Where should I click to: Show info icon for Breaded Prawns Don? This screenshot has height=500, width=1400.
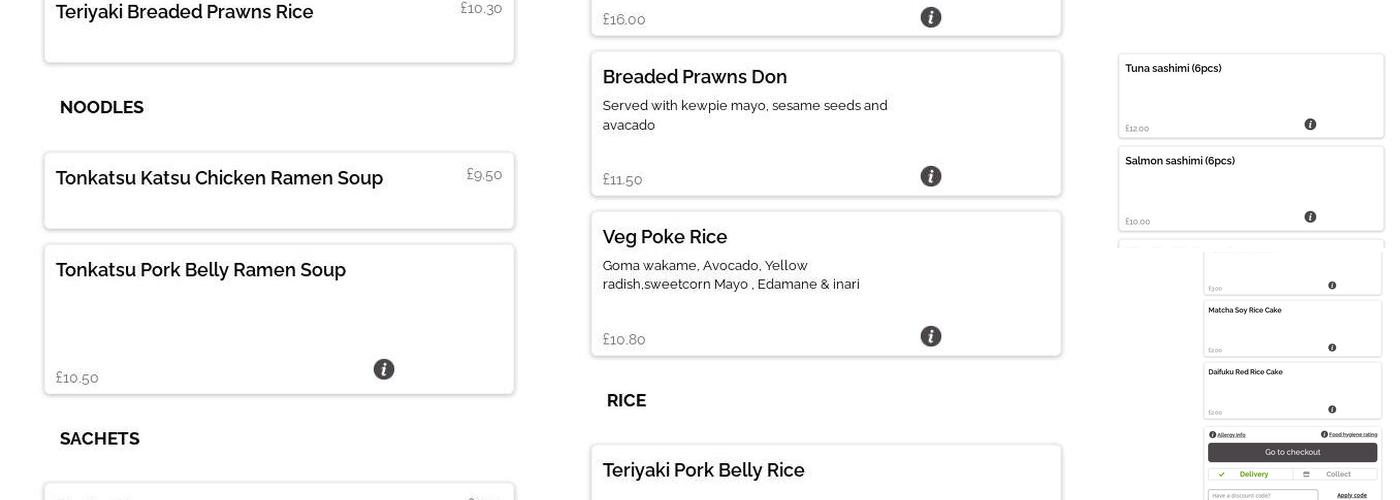tap(931, 176)
